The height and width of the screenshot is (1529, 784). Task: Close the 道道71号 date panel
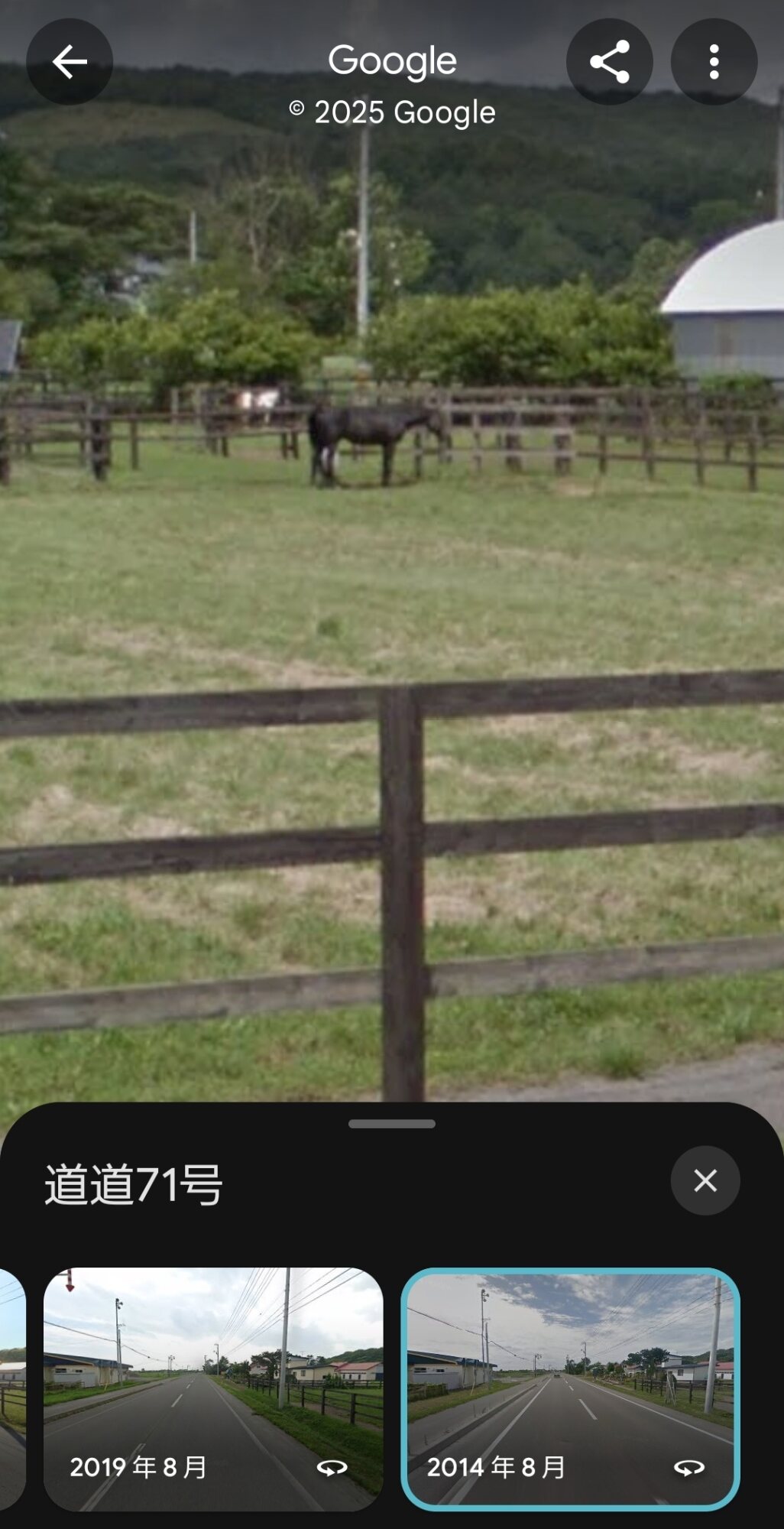pos(705,1180)
